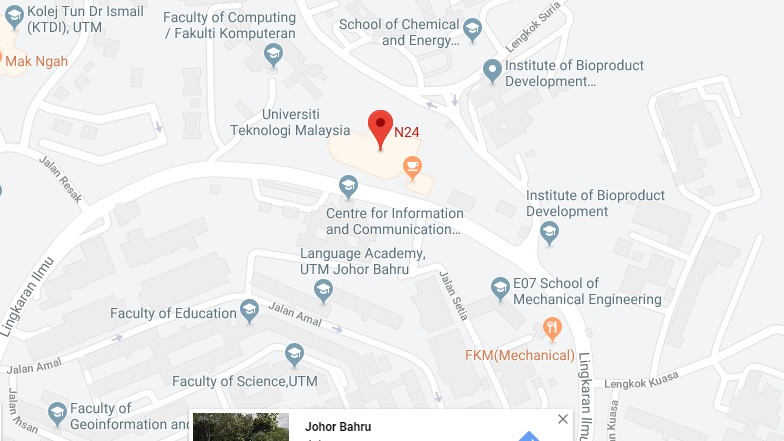Tap the cafe icon beside N24

[411, 168]
